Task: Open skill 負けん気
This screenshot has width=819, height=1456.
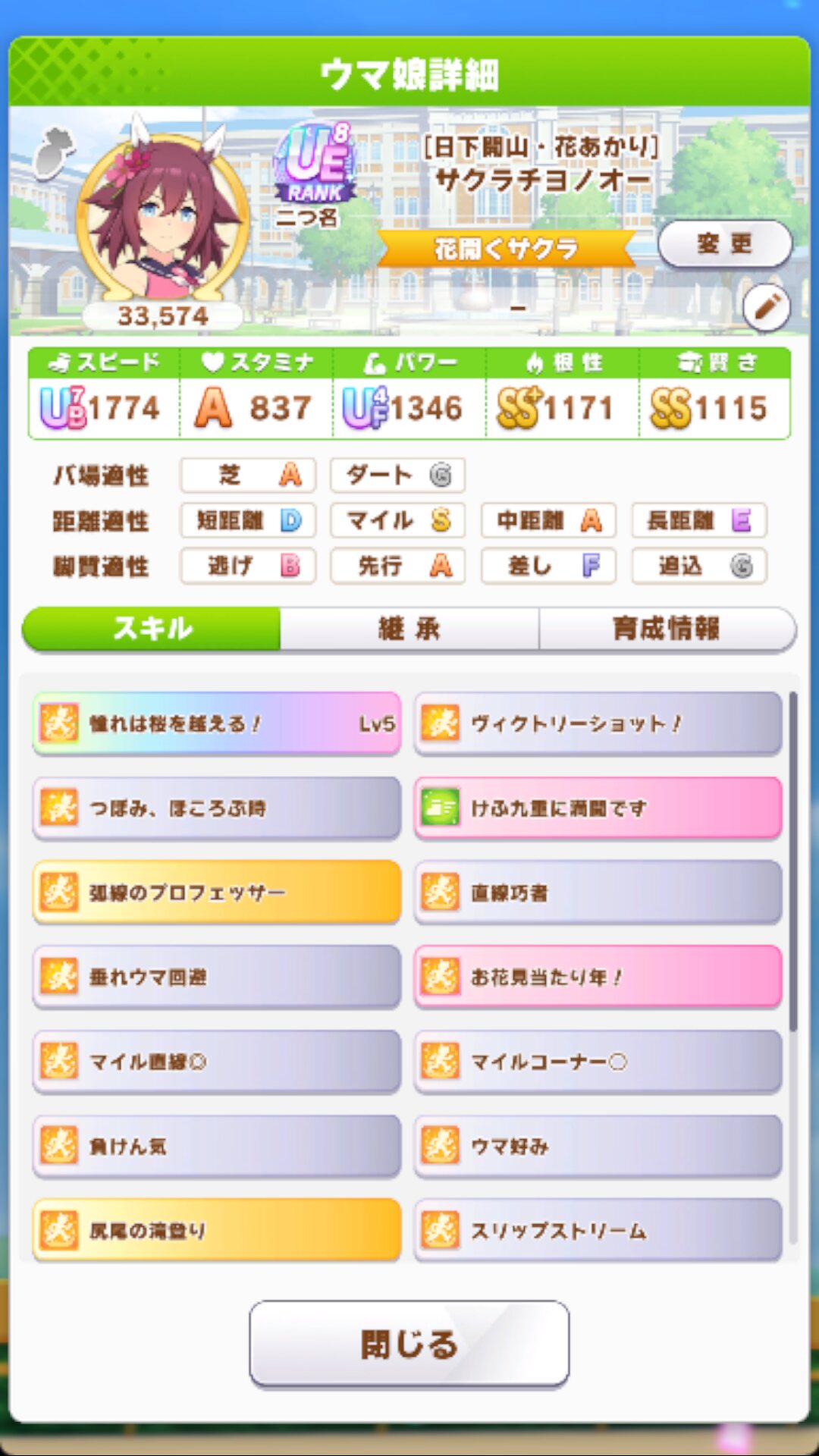Action: (x=217, y=1146)
